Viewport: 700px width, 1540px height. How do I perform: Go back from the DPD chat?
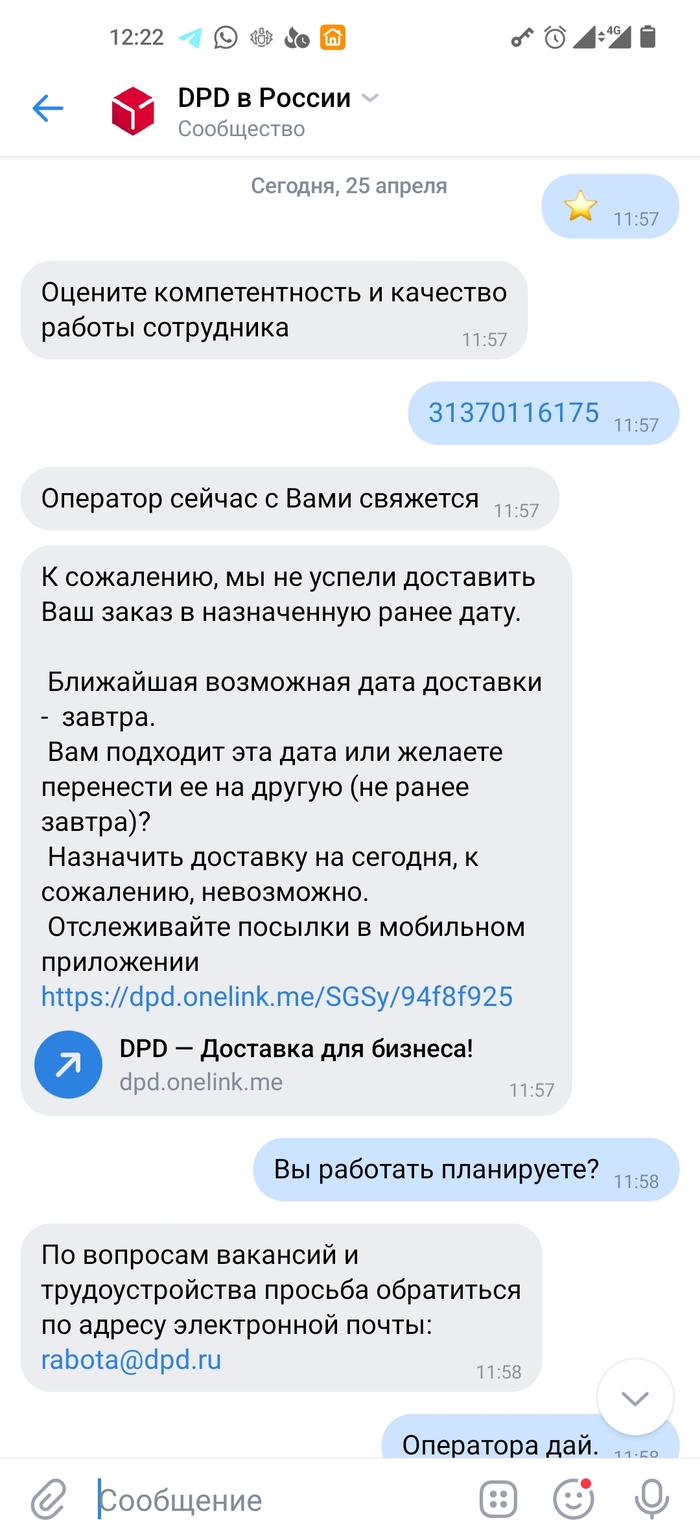tap(47, 108)
